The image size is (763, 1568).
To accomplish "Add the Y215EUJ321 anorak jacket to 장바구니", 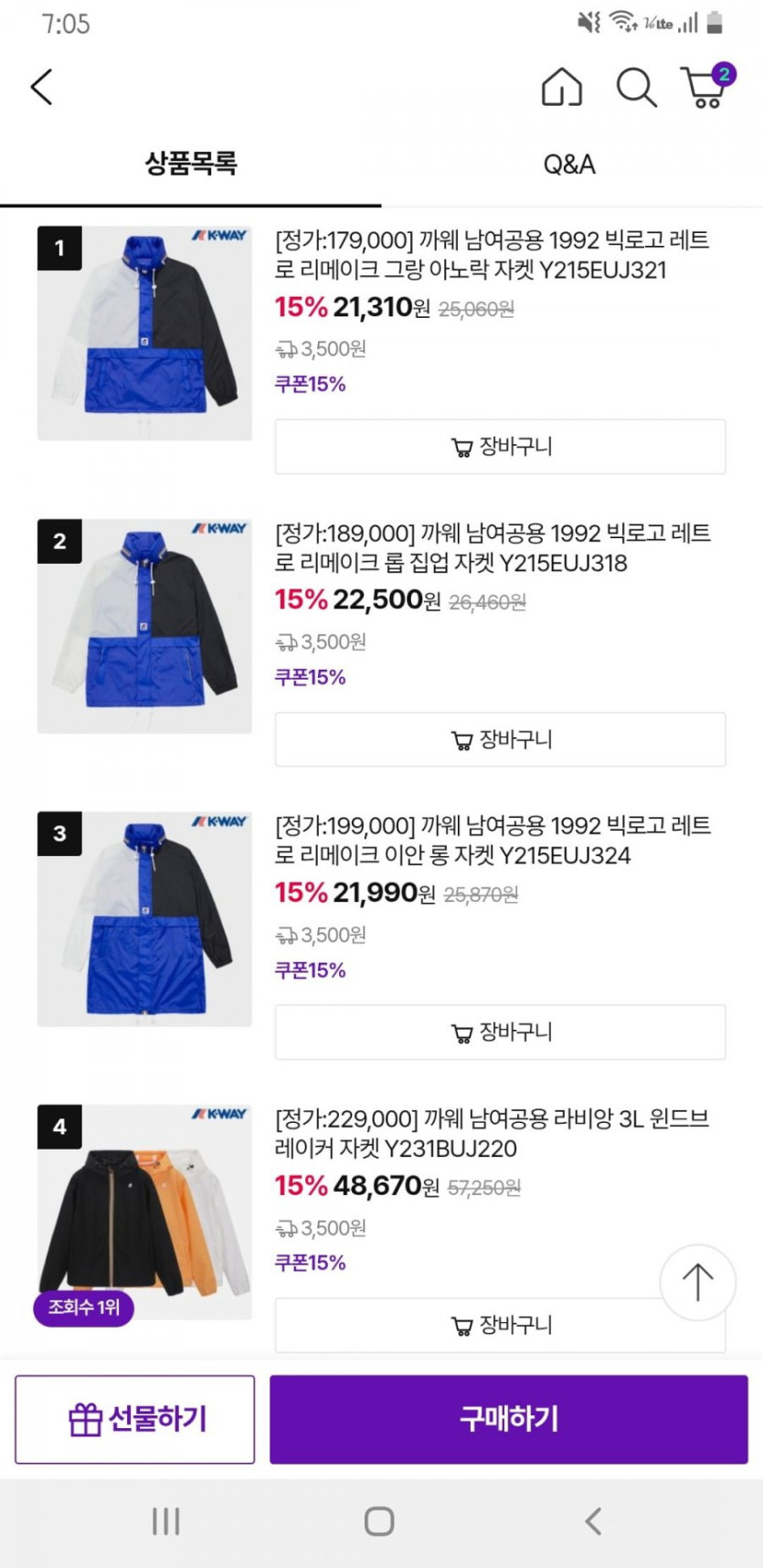I will [x=500, y=447].
